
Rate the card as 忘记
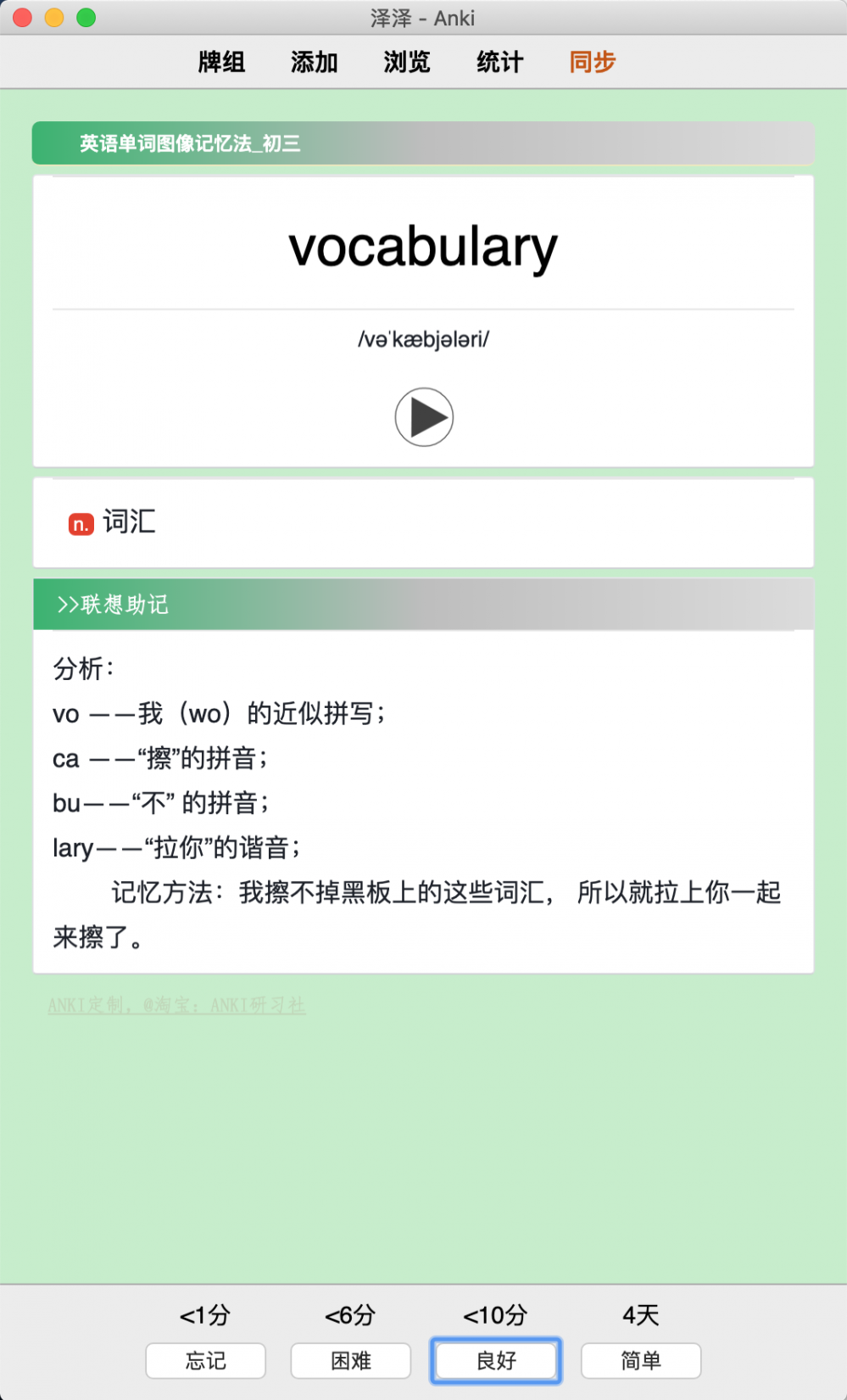tap(205, 1360)
